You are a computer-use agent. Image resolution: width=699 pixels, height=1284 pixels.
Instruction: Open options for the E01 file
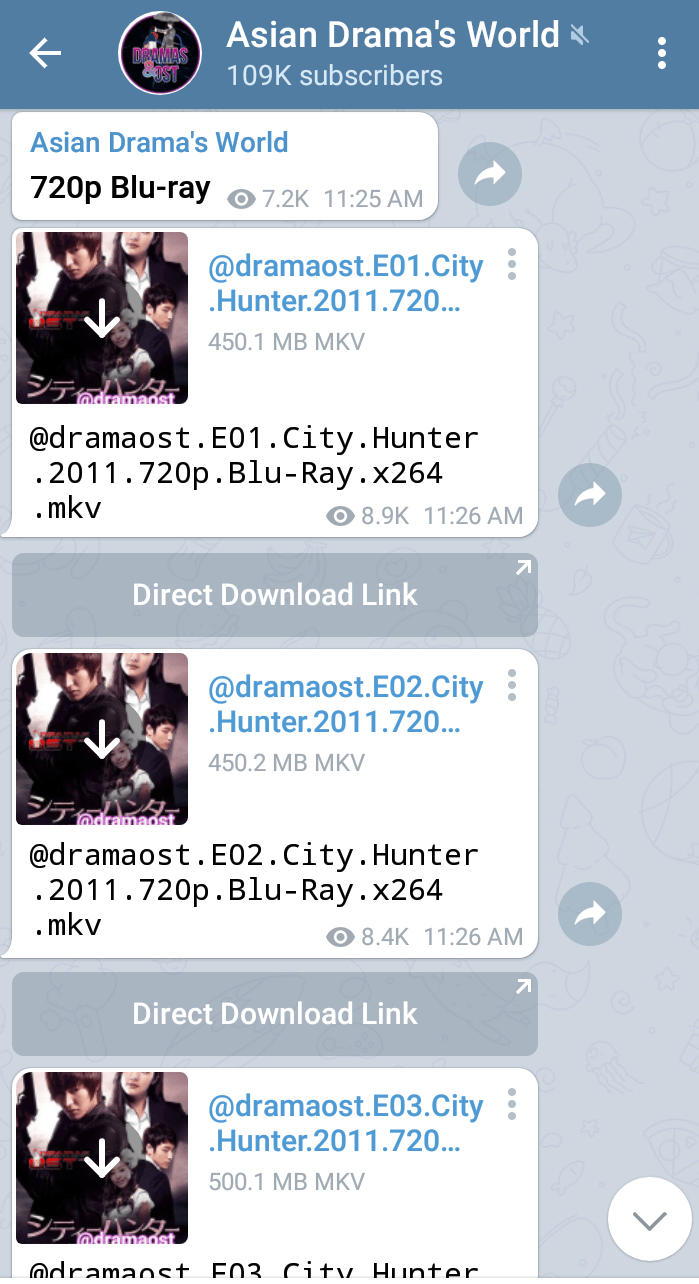[x=512, y=265]
